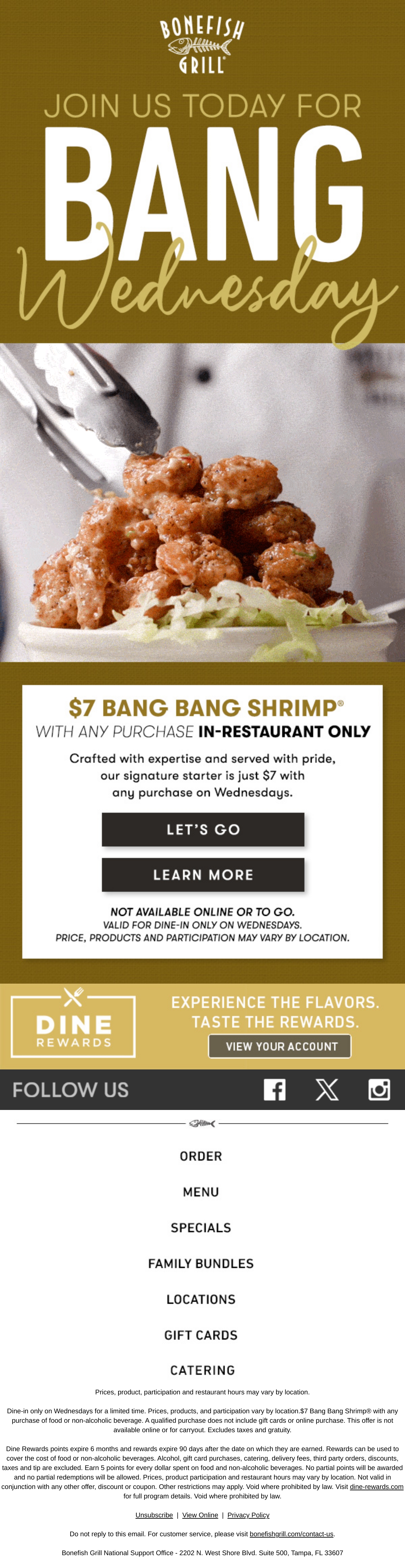
Task: Visit the Instagram icon link
Action: (379, 1089)
